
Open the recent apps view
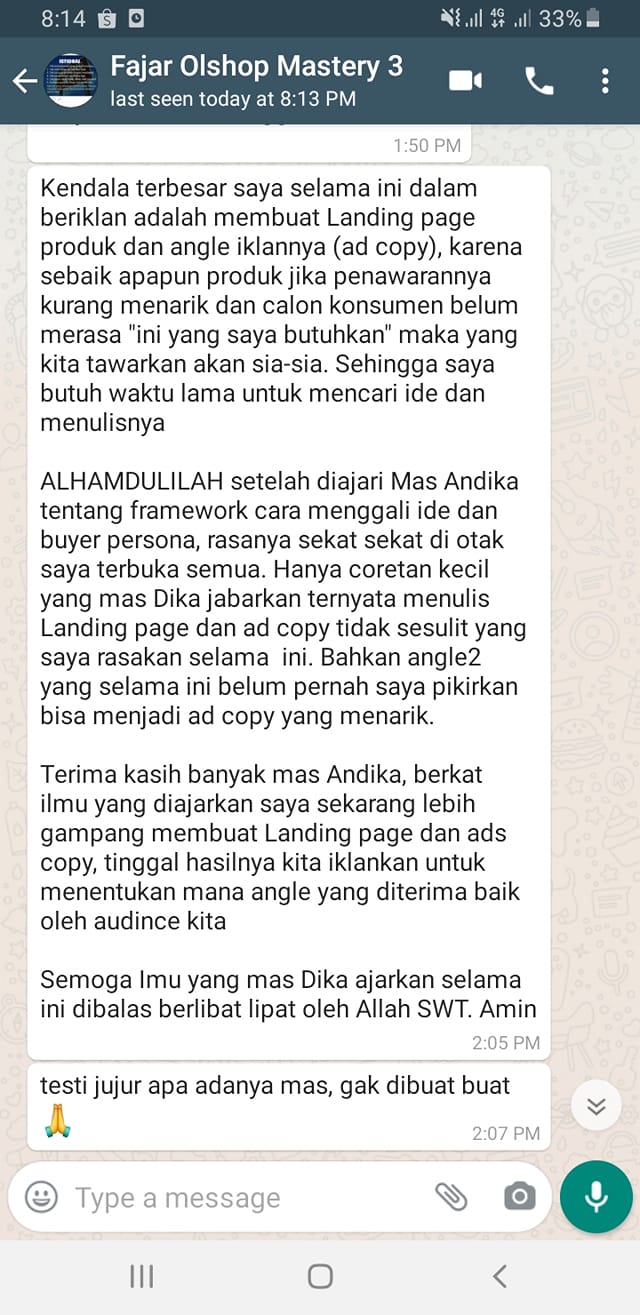(142, 1276)
